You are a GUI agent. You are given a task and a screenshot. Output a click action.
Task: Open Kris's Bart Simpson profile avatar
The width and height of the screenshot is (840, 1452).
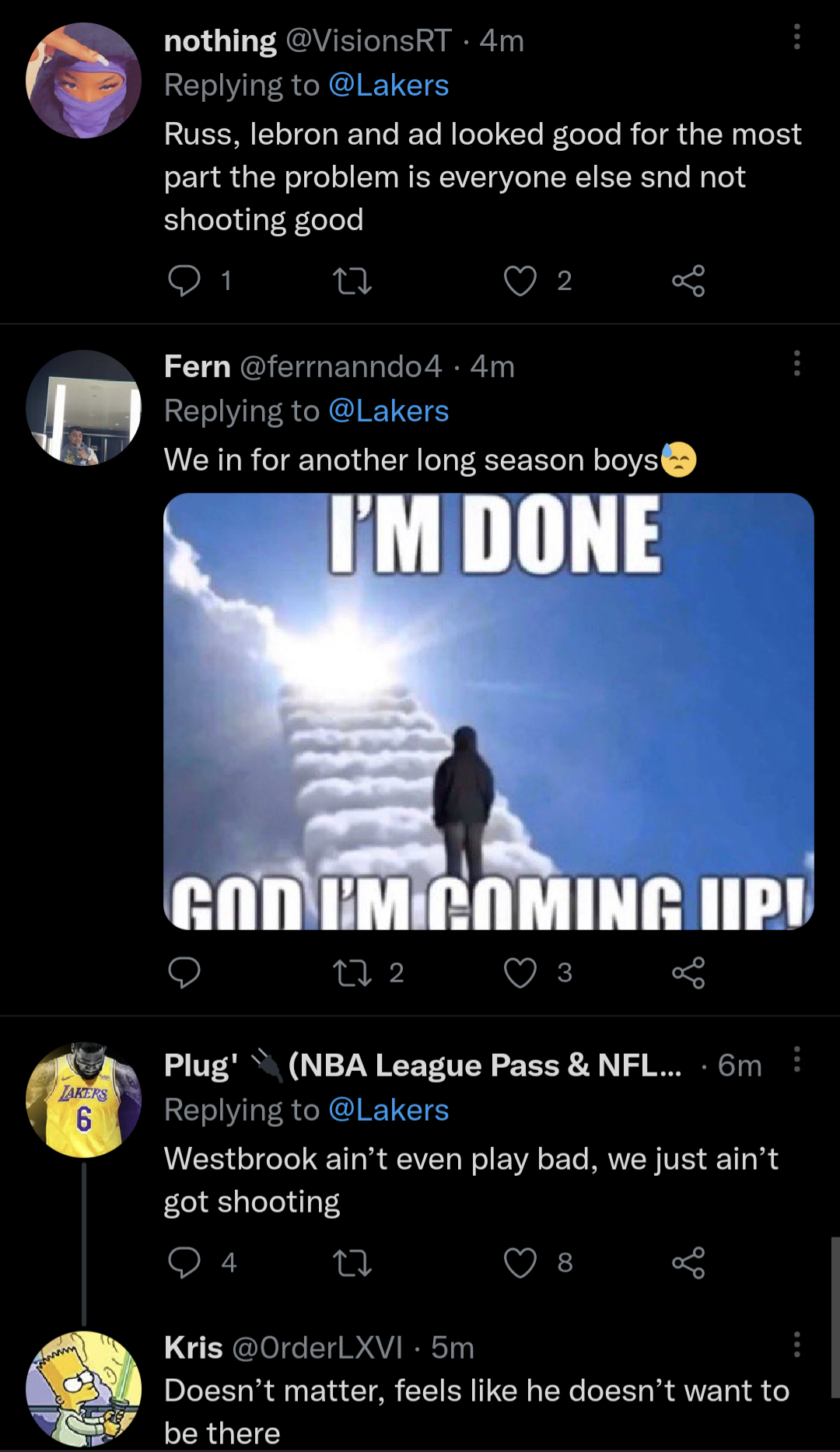click(83, 1388)
